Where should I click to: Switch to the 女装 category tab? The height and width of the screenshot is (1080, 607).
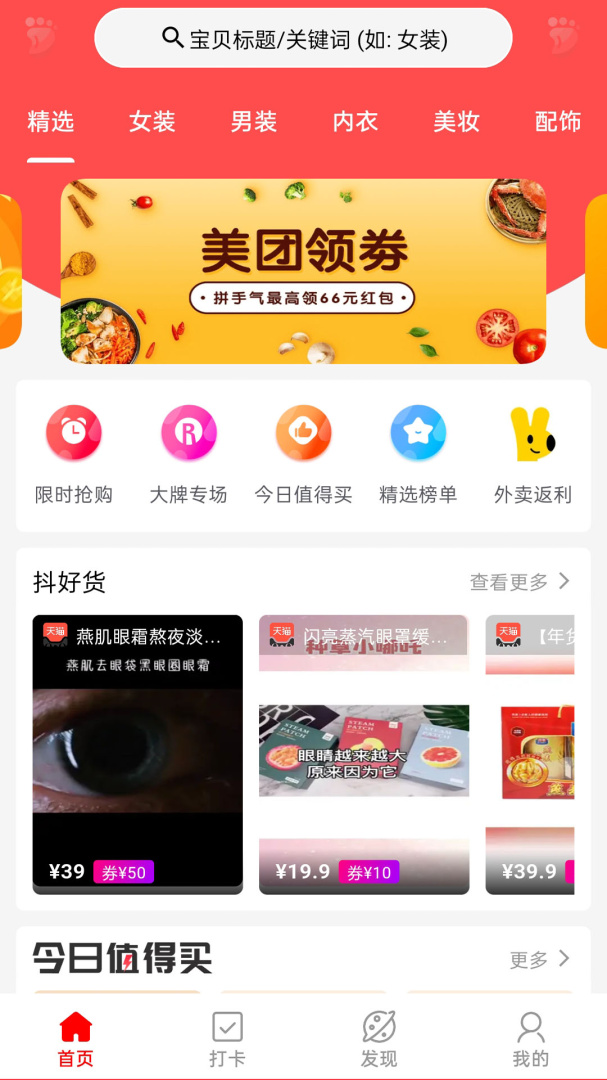[x=152, y=122]
